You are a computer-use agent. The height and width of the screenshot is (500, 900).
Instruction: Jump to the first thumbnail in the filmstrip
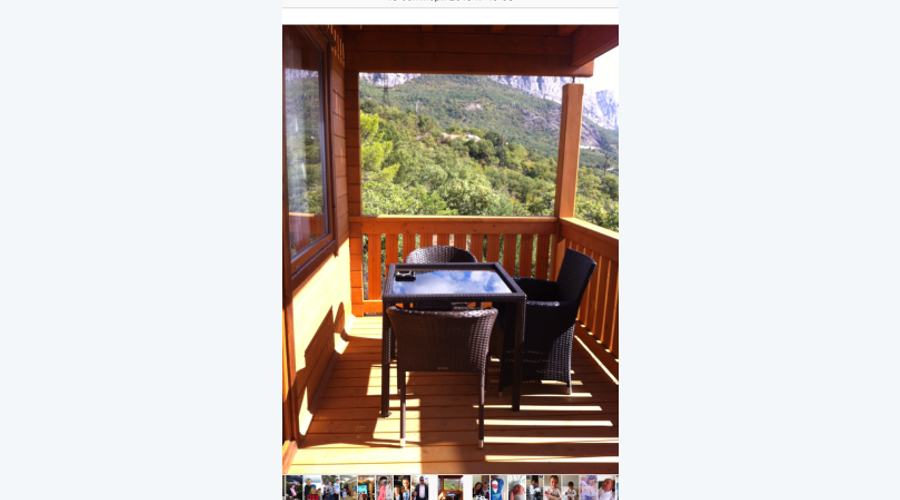[x=293, y=488]
